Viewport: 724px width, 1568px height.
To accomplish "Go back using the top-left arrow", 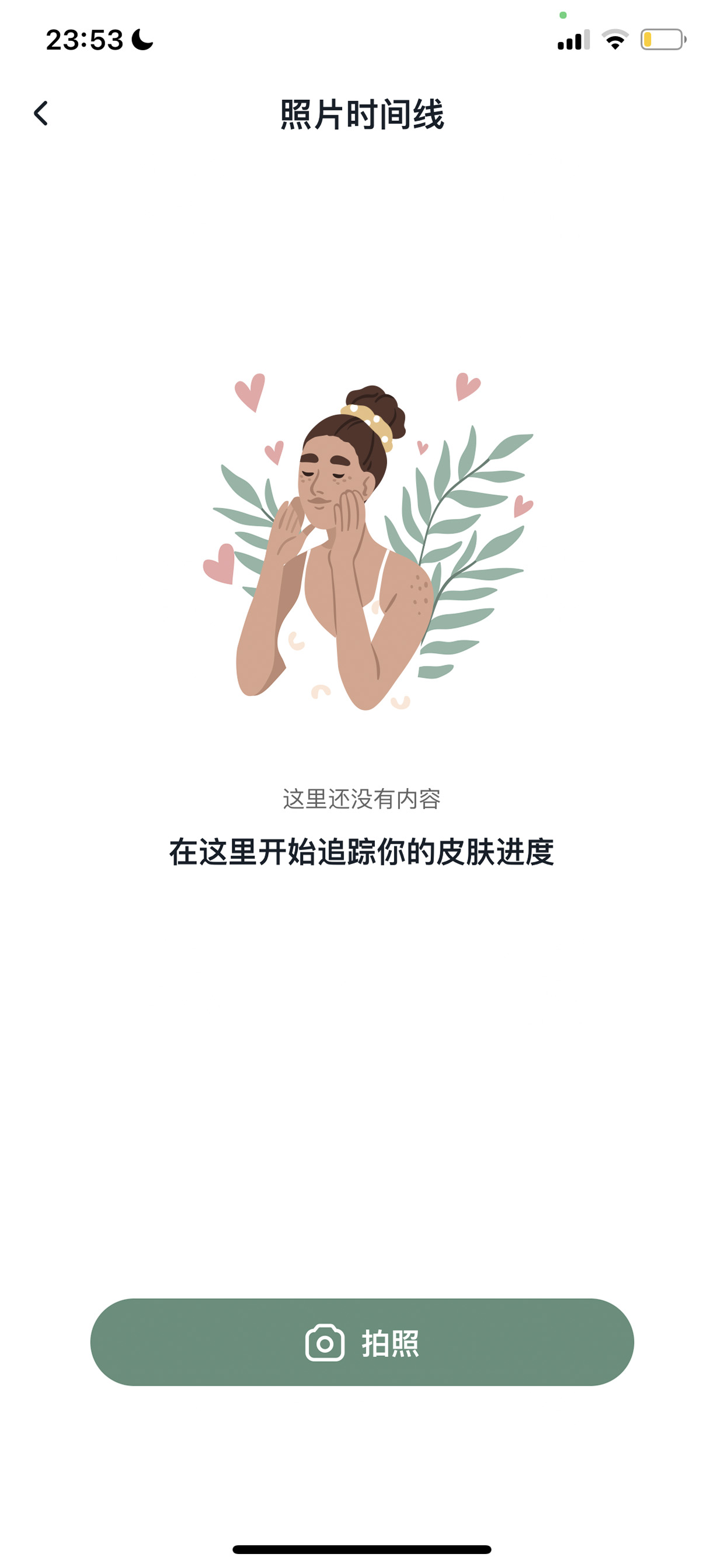I will [41, 113].
